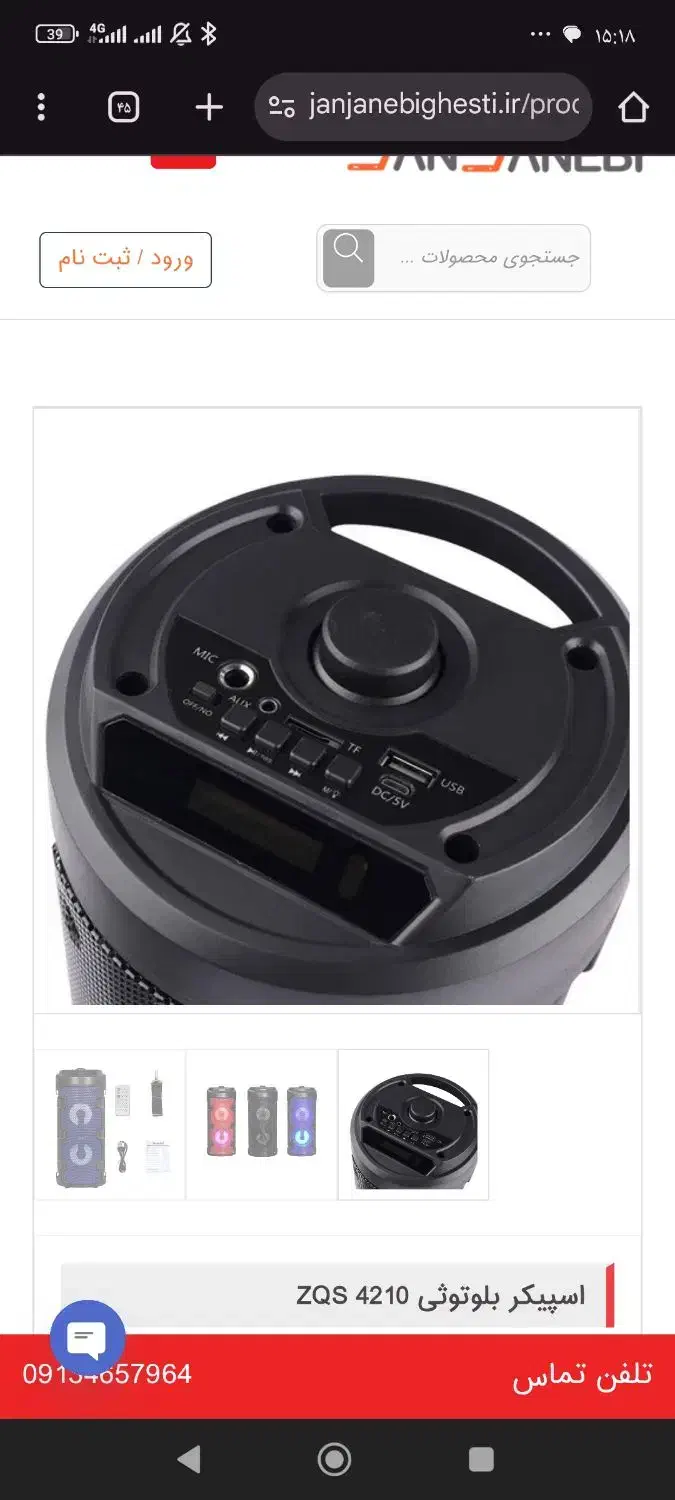Open recent apps from navigation bar

481,1460
